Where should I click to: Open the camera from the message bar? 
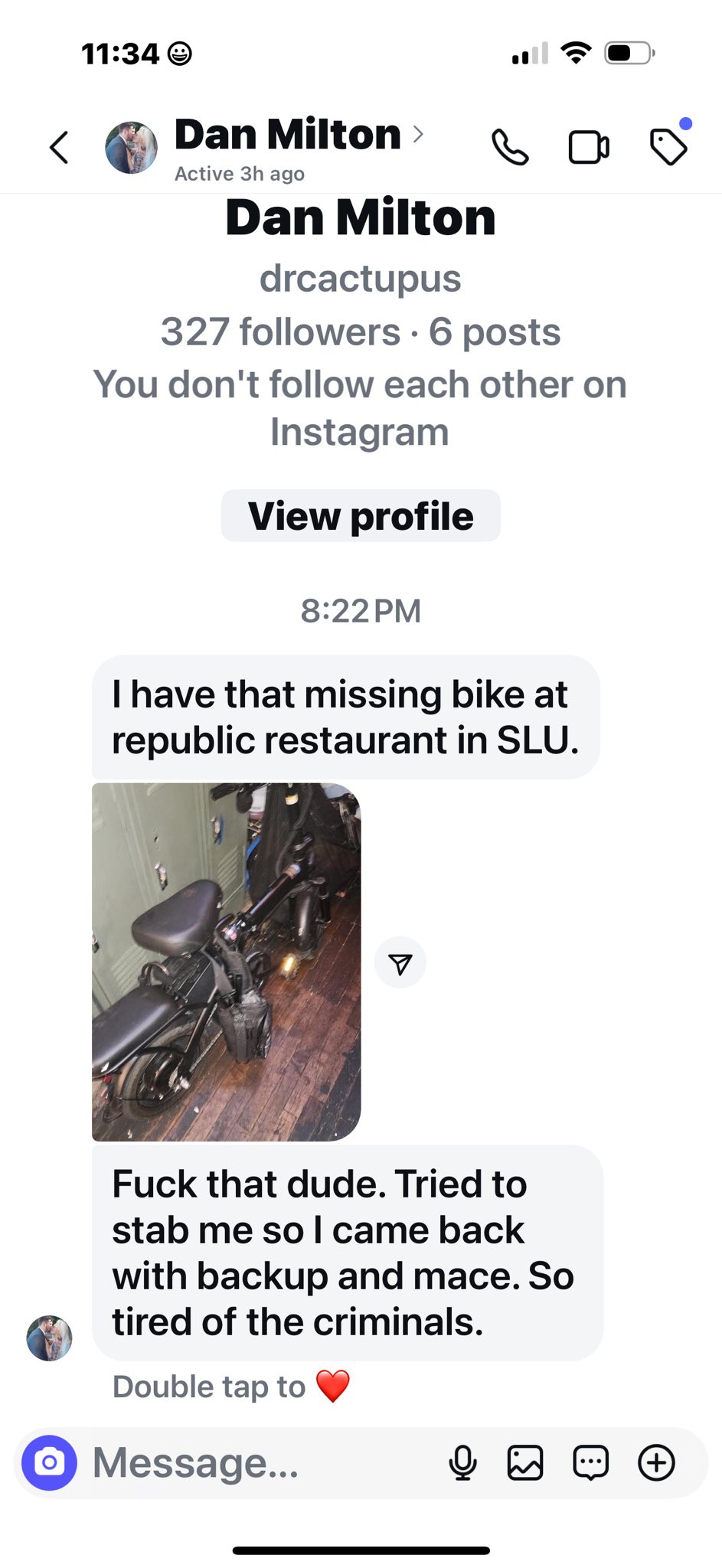coord(50,1462)
